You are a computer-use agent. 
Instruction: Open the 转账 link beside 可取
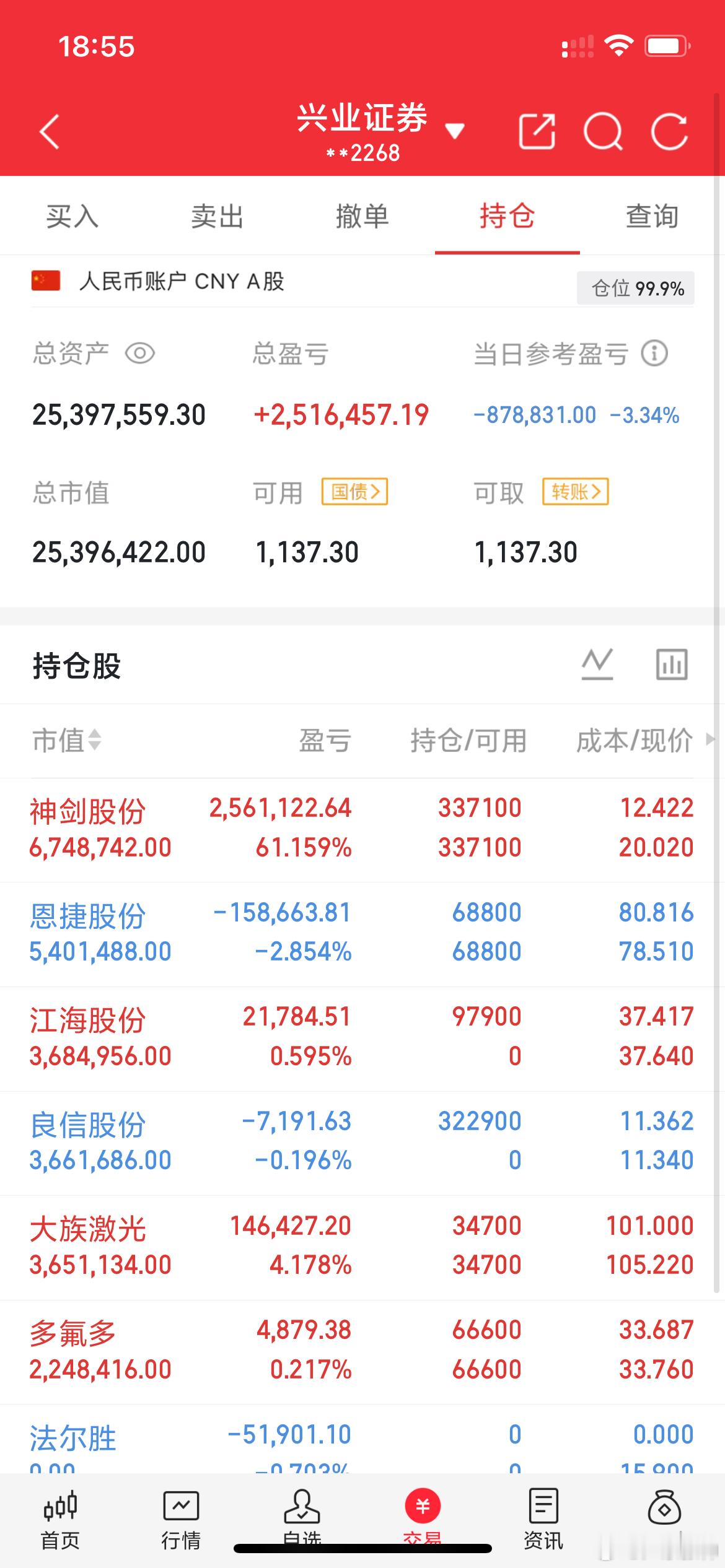[577, 491]
